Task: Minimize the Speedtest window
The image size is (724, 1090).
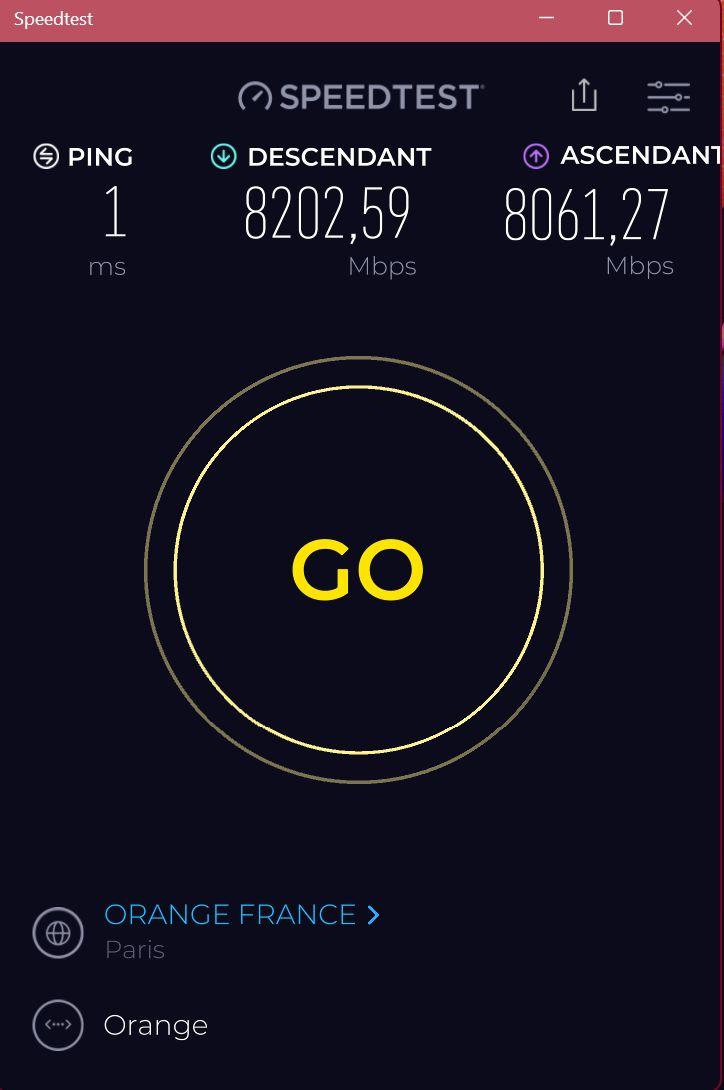Action: pyautogui.click(x=547, y=18)
